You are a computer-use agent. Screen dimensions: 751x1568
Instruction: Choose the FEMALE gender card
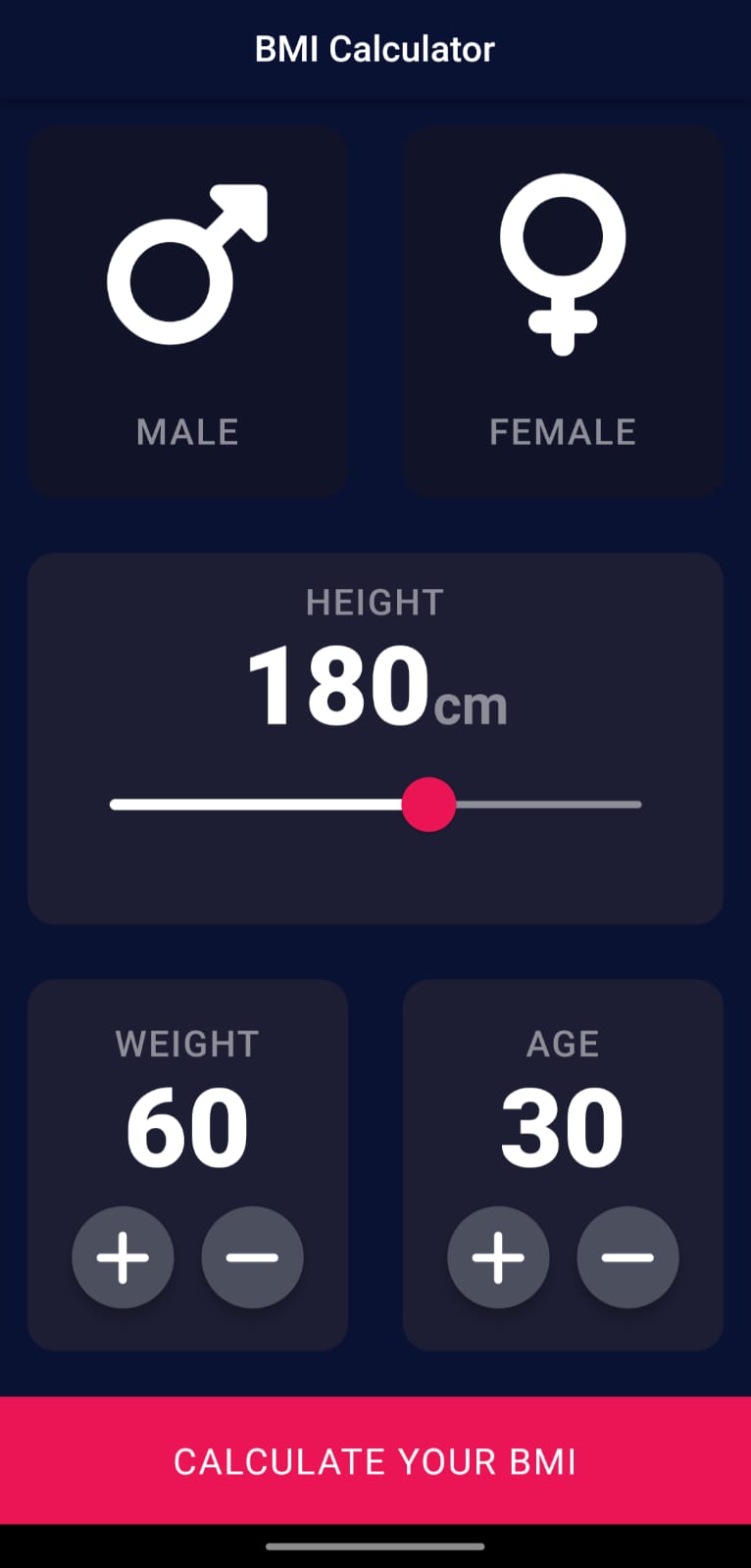pos(563,312)
